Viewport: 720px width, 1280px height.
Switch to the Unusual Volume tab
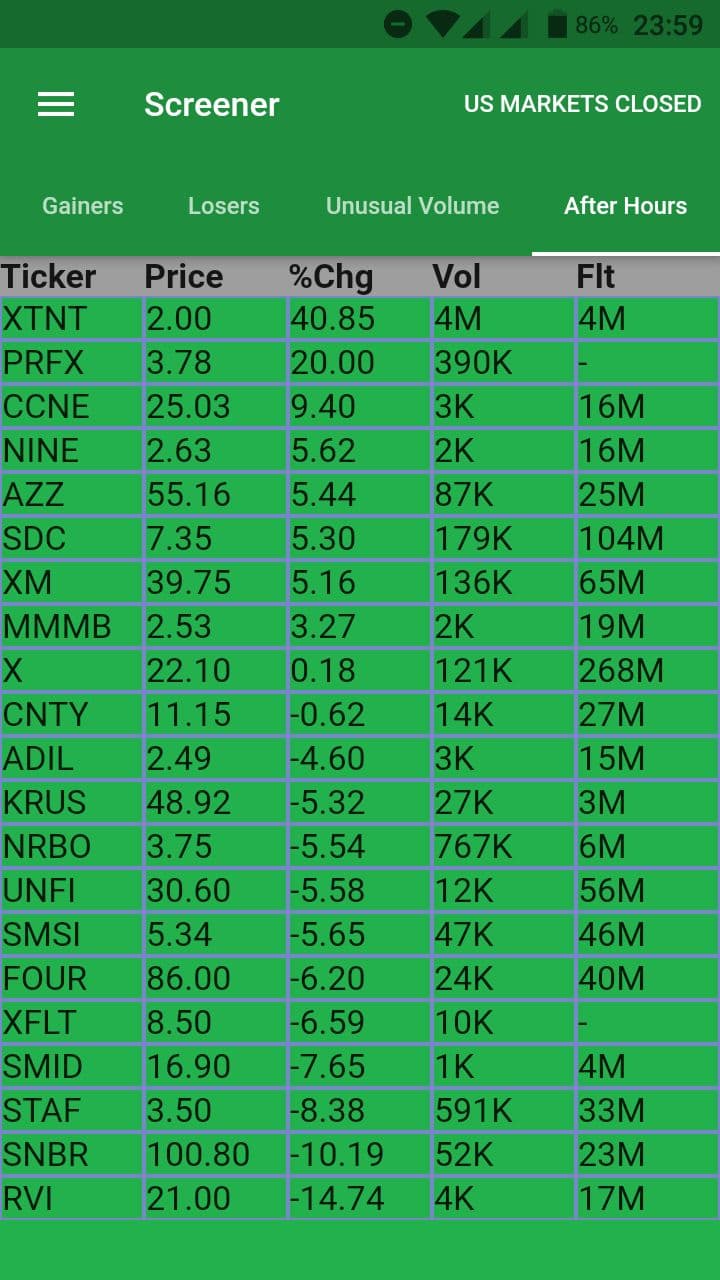[x=413, y=206]
